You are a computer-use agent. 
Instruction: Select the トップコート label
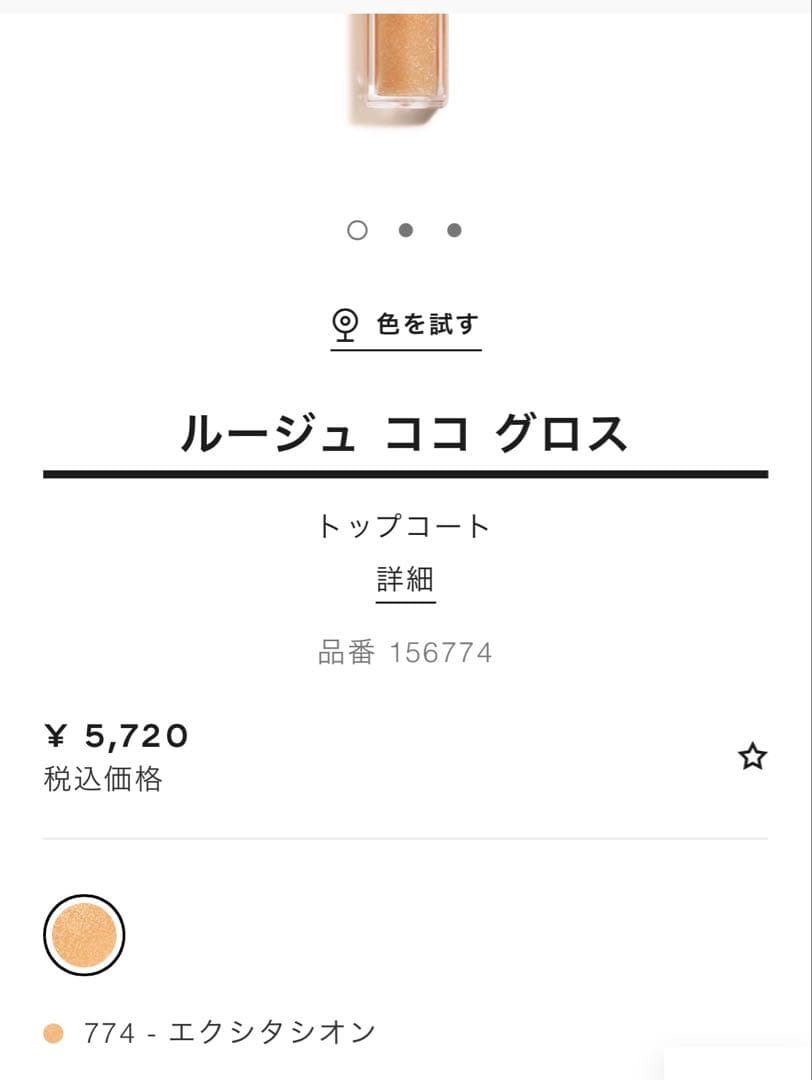[406, 523]
